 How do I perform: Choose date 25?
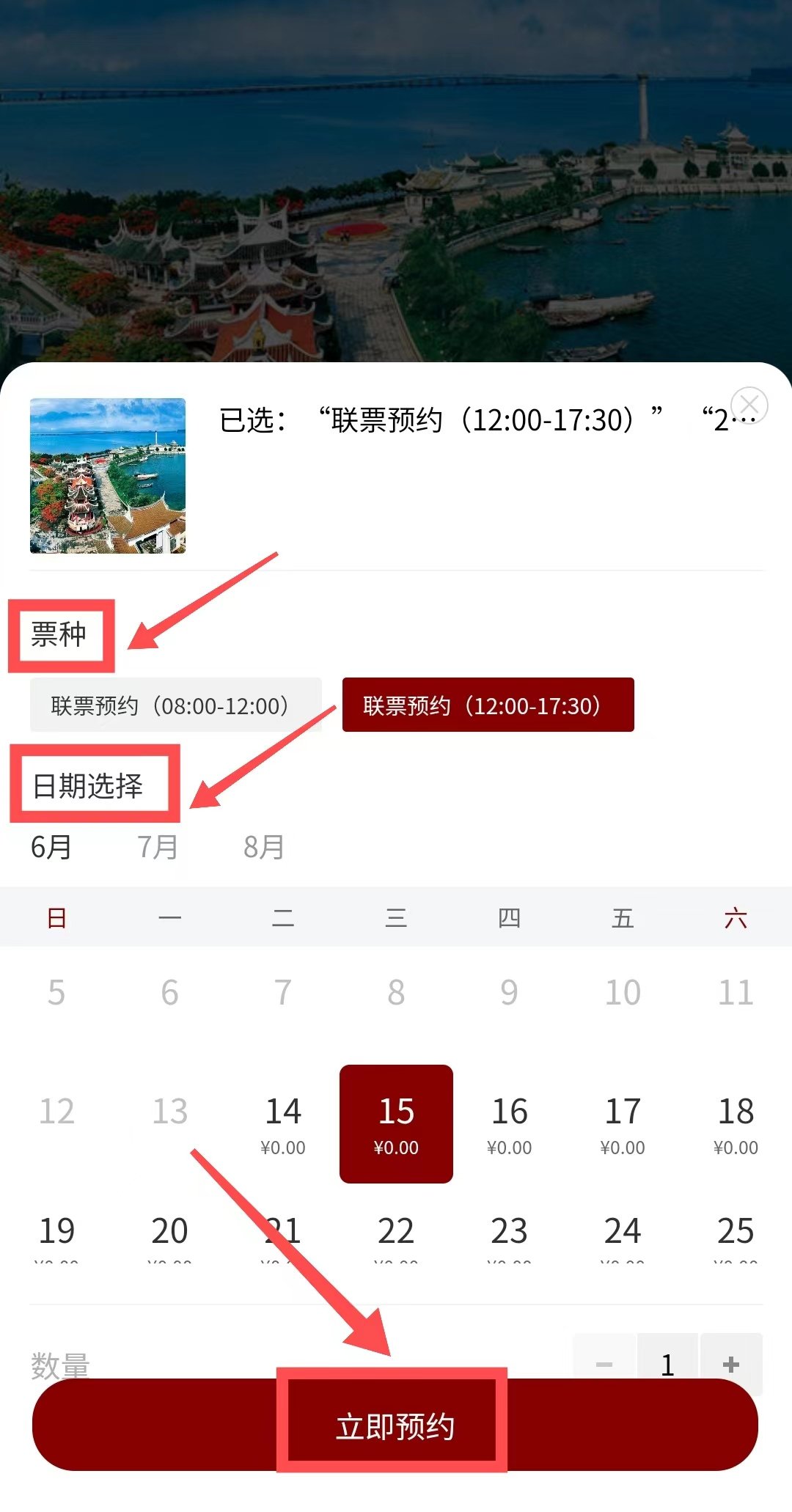point(736,1233)
